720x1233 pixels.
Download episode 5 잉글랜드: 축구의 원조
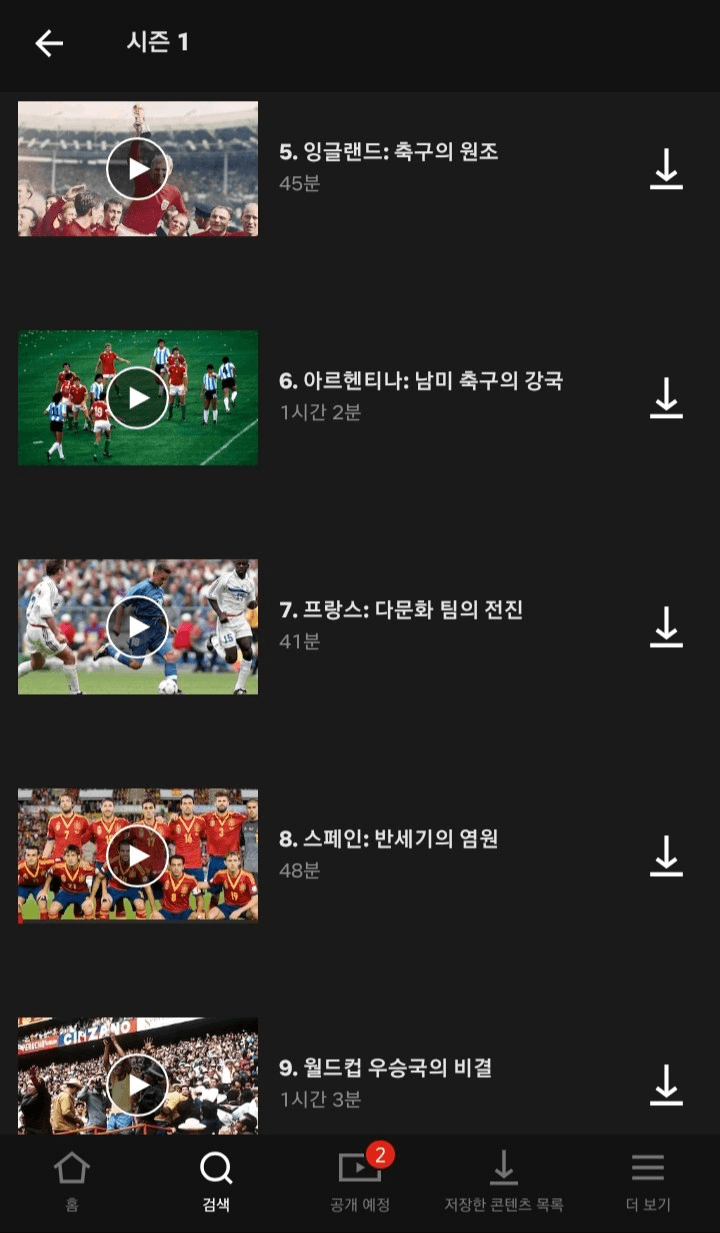point(666,168)
